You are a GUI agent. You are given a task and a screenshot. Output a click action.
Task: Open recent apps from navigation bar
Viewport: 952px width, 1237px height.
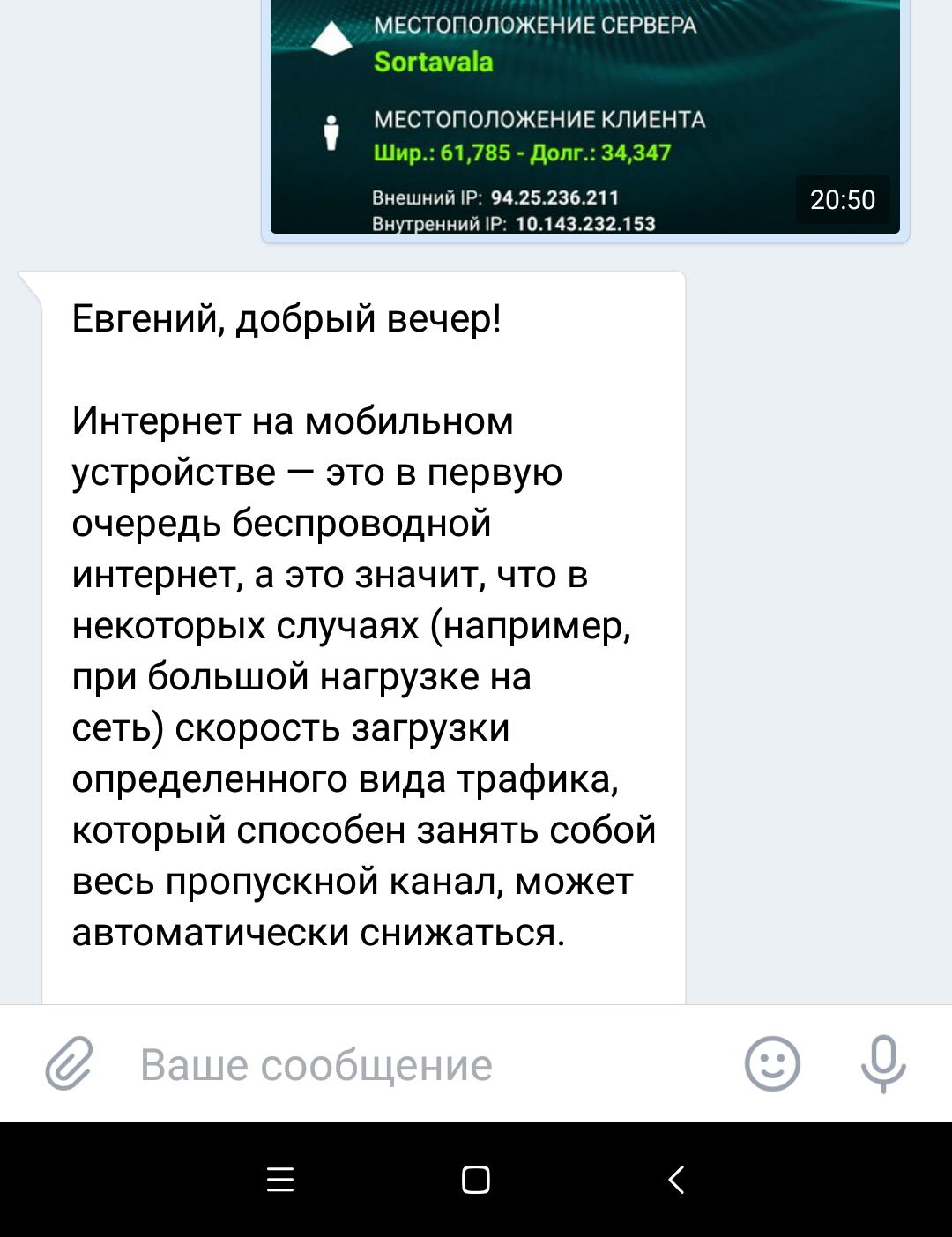tap(280, 1180)
